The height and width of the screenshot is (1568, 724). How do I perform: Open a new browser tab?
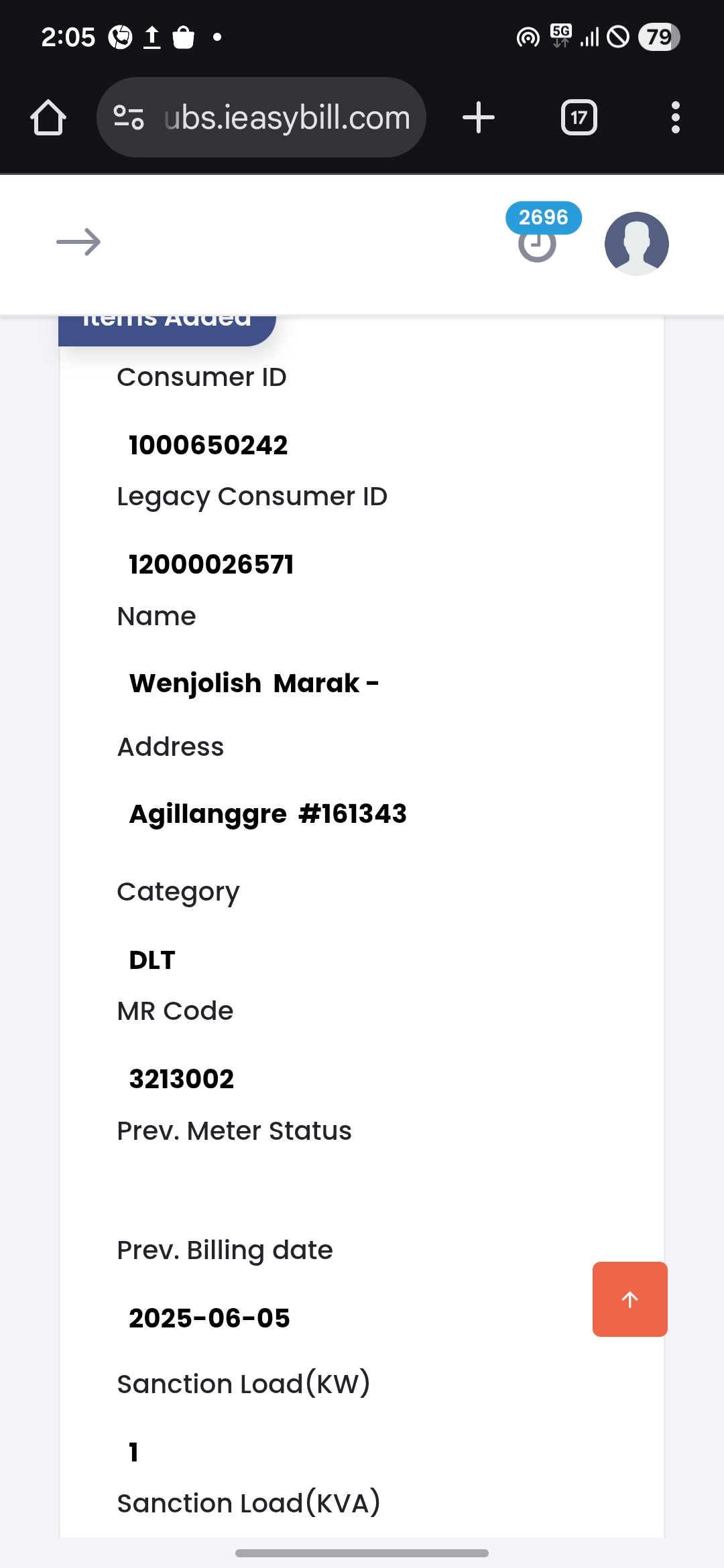coord(479,118)
